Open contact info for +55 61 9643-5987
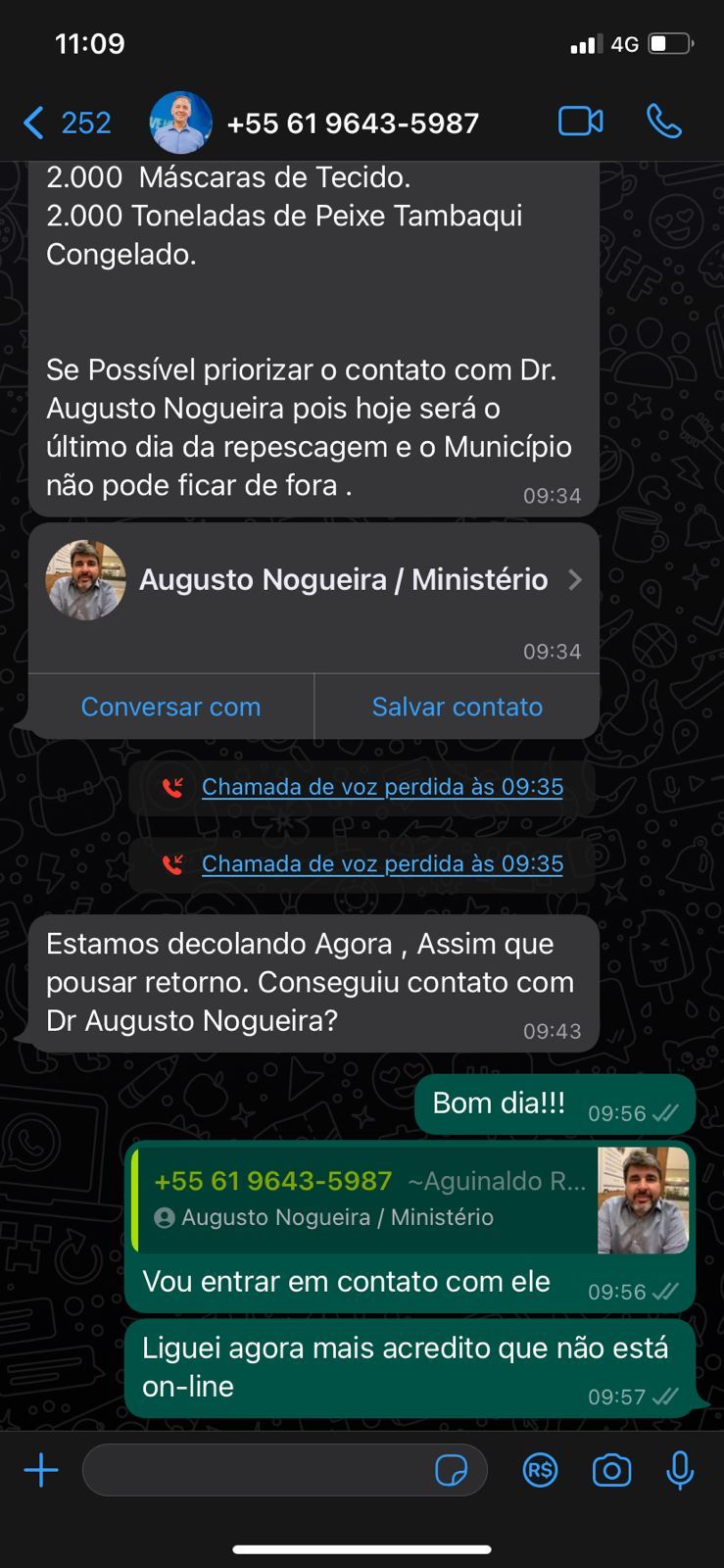 (352, 123)
